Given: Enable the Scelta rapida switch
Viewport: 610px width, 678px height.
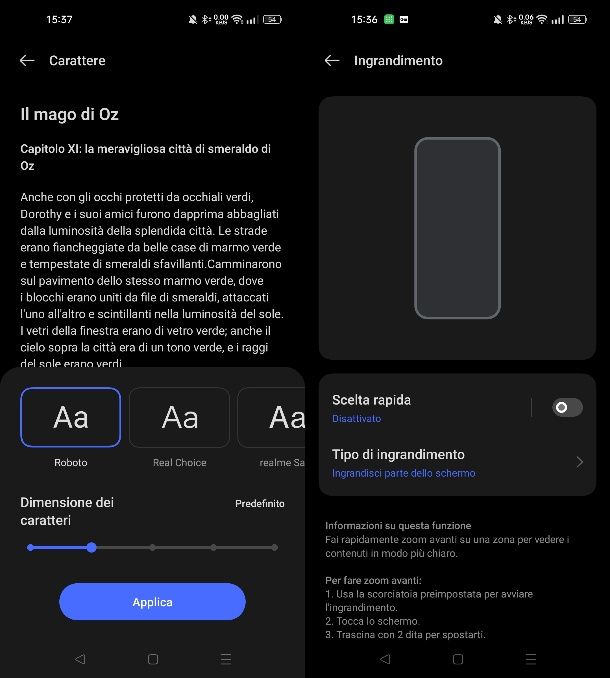Looking at the screenshot, I should pos(567,407).
